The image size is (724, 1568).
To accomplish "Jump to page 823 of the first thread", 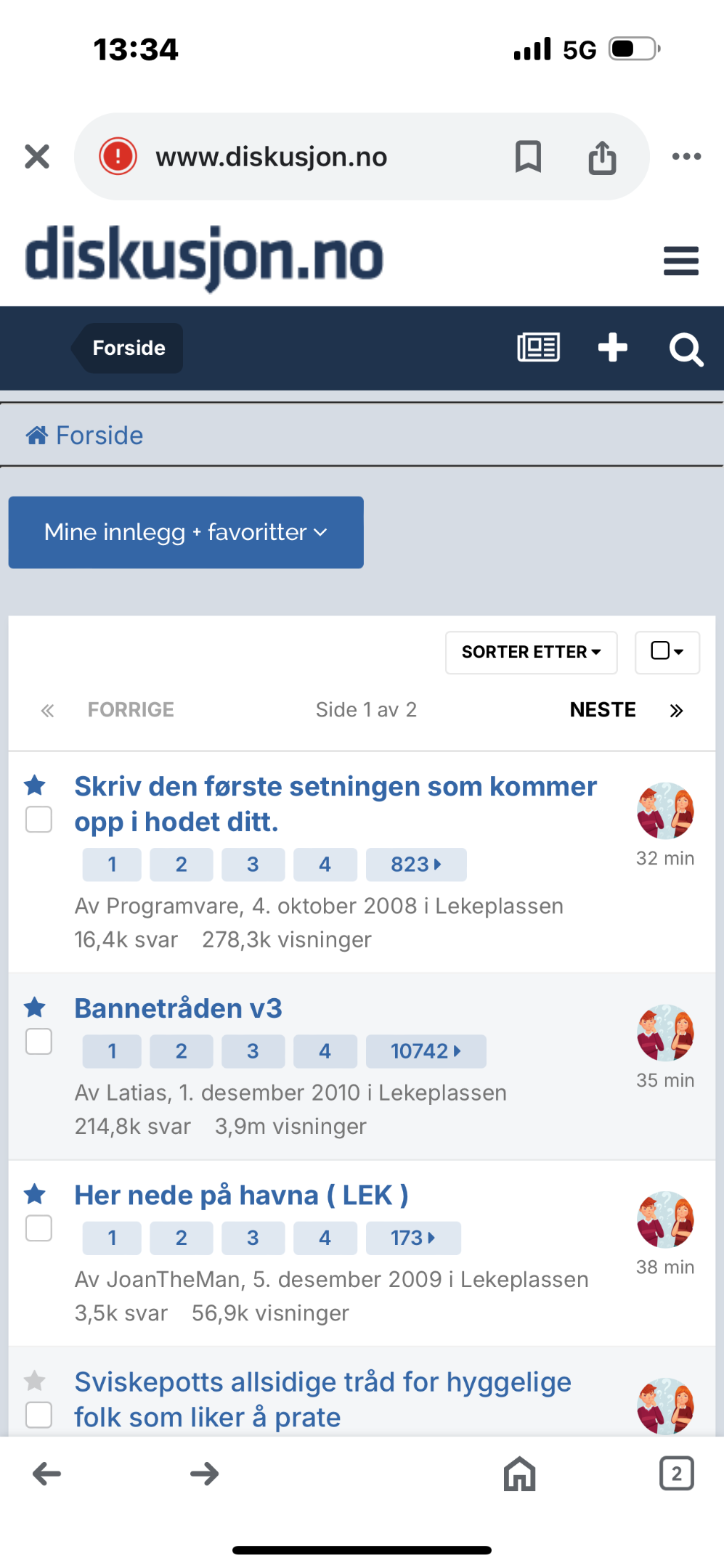I will pyautogui.click(x=416, y=865).
